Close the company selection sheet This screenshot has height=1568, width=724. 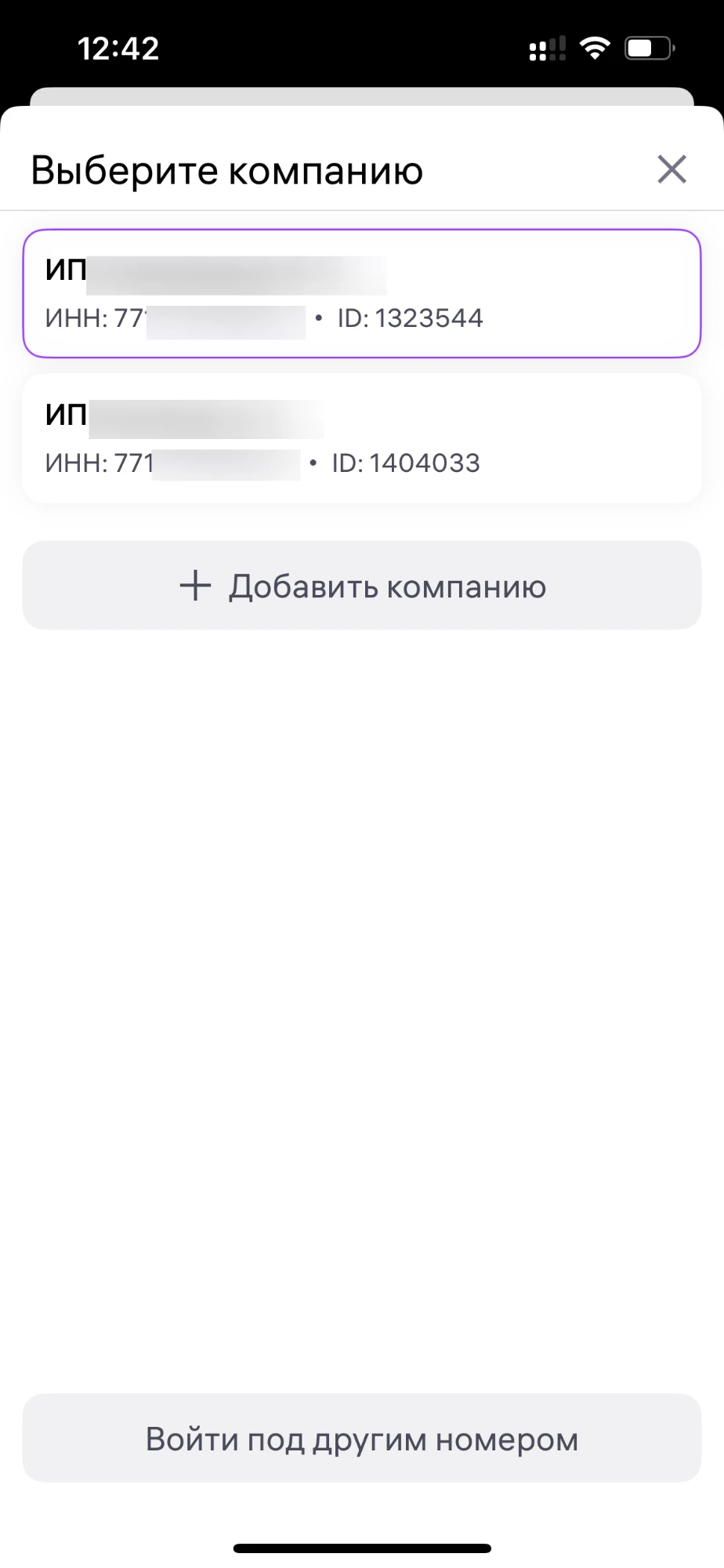tap(672, 169)
